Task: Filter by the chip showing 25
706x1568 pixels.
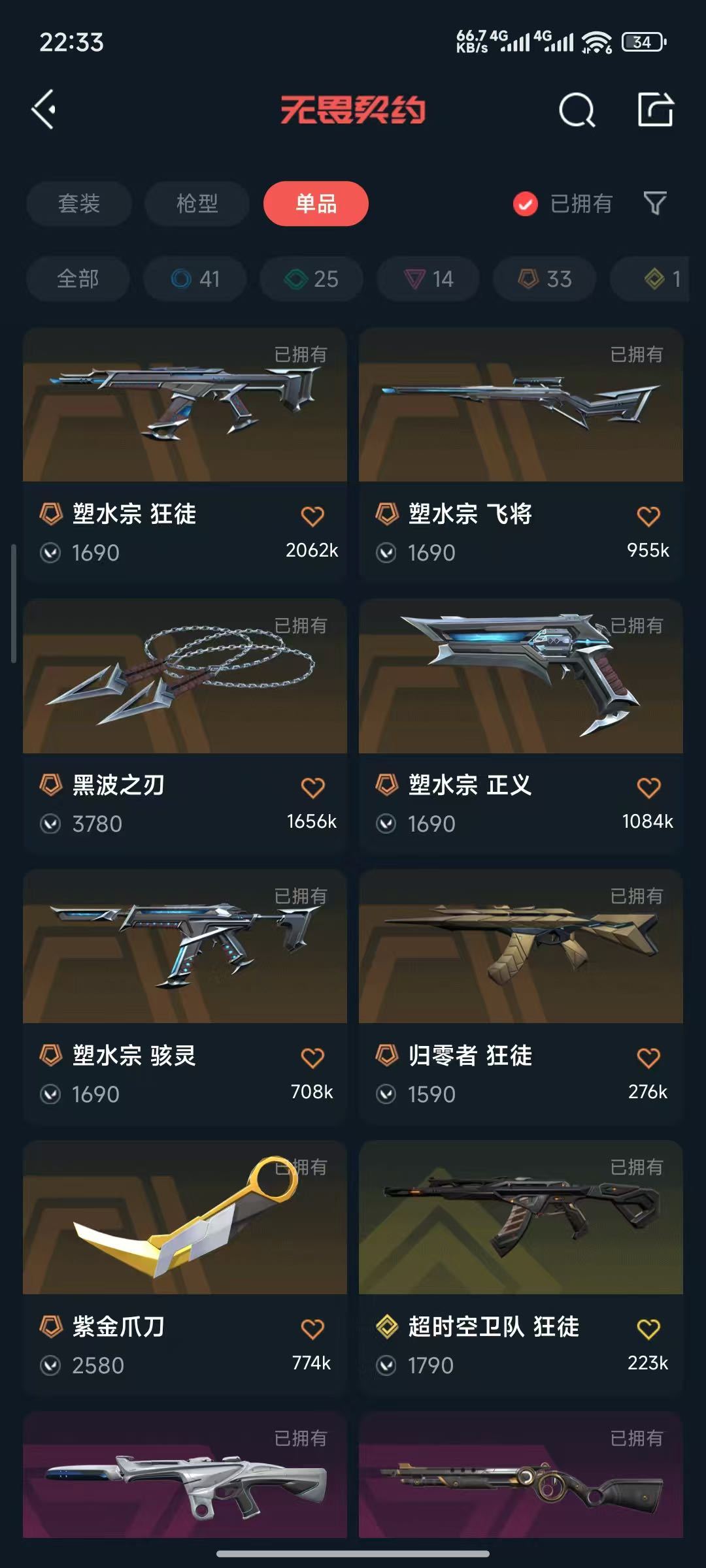Action: click(311, 279)
